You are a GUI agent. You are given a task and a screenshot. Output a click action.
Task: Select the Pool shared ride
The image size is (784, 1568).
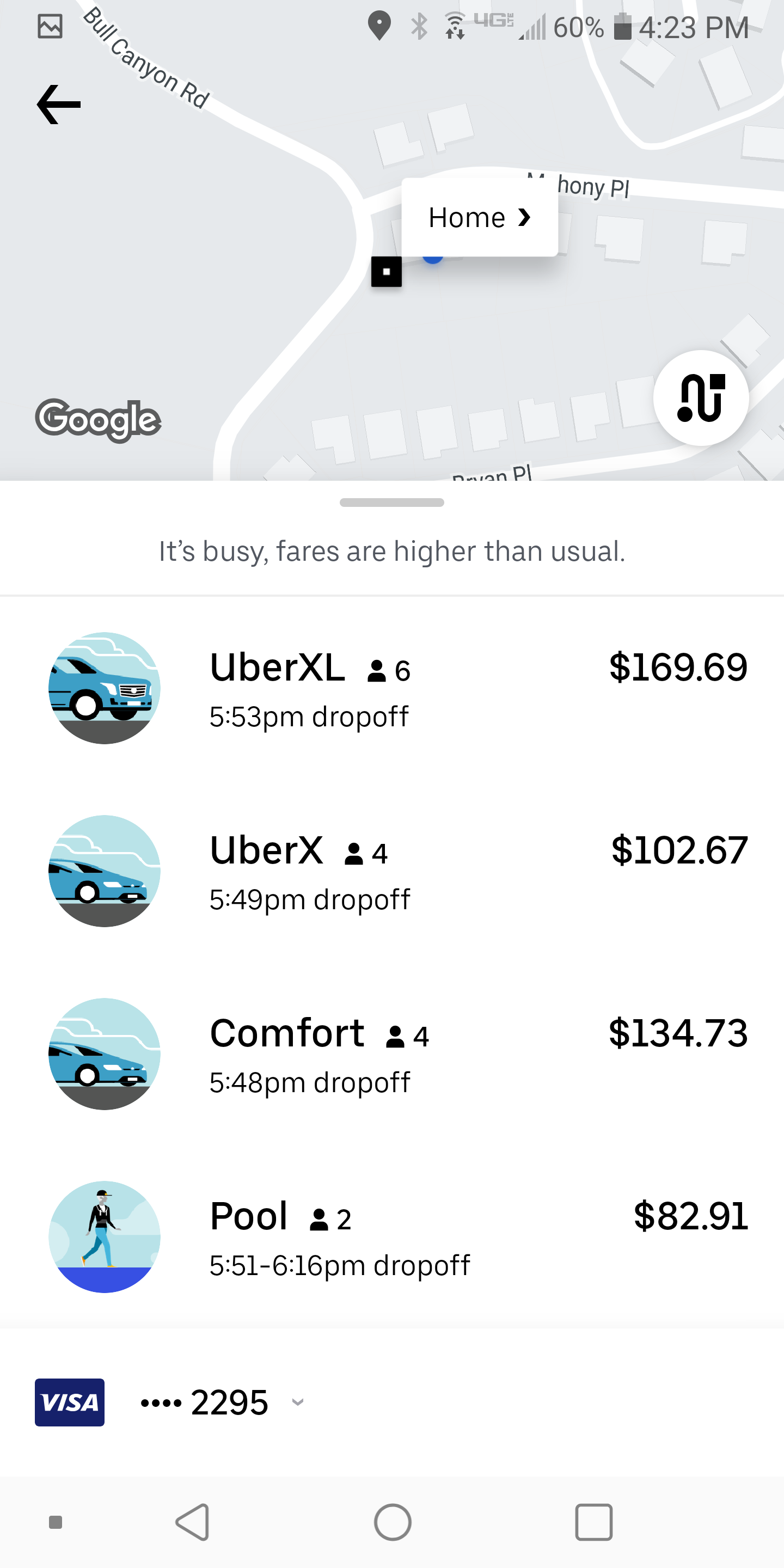[392, 1236]
